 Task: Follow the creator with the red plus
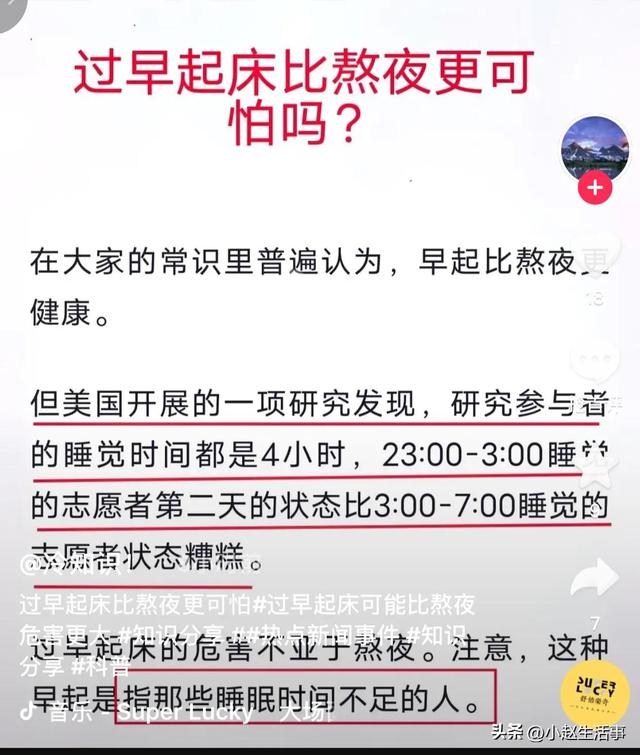point(595,187)
